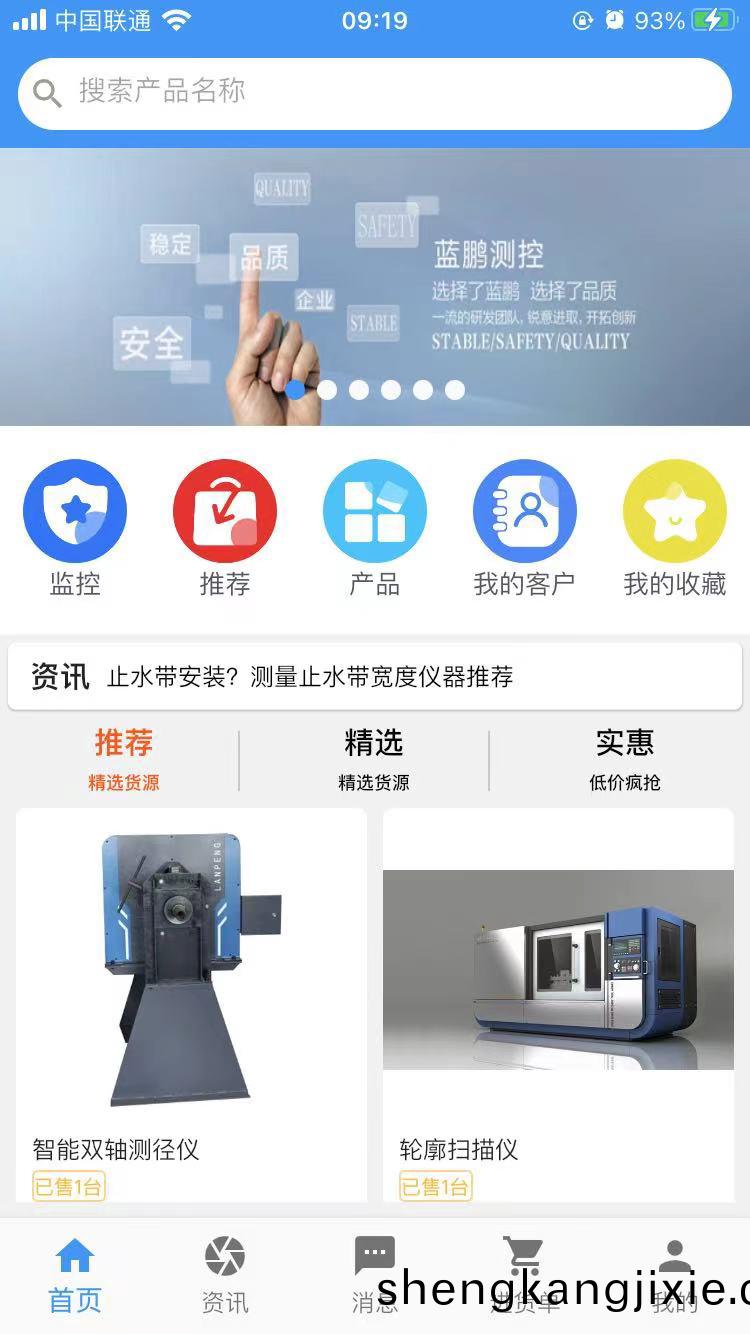Switch to the 实惠 低价疯抢 tab
This screenshot has height=1334, width=750.
625,759
